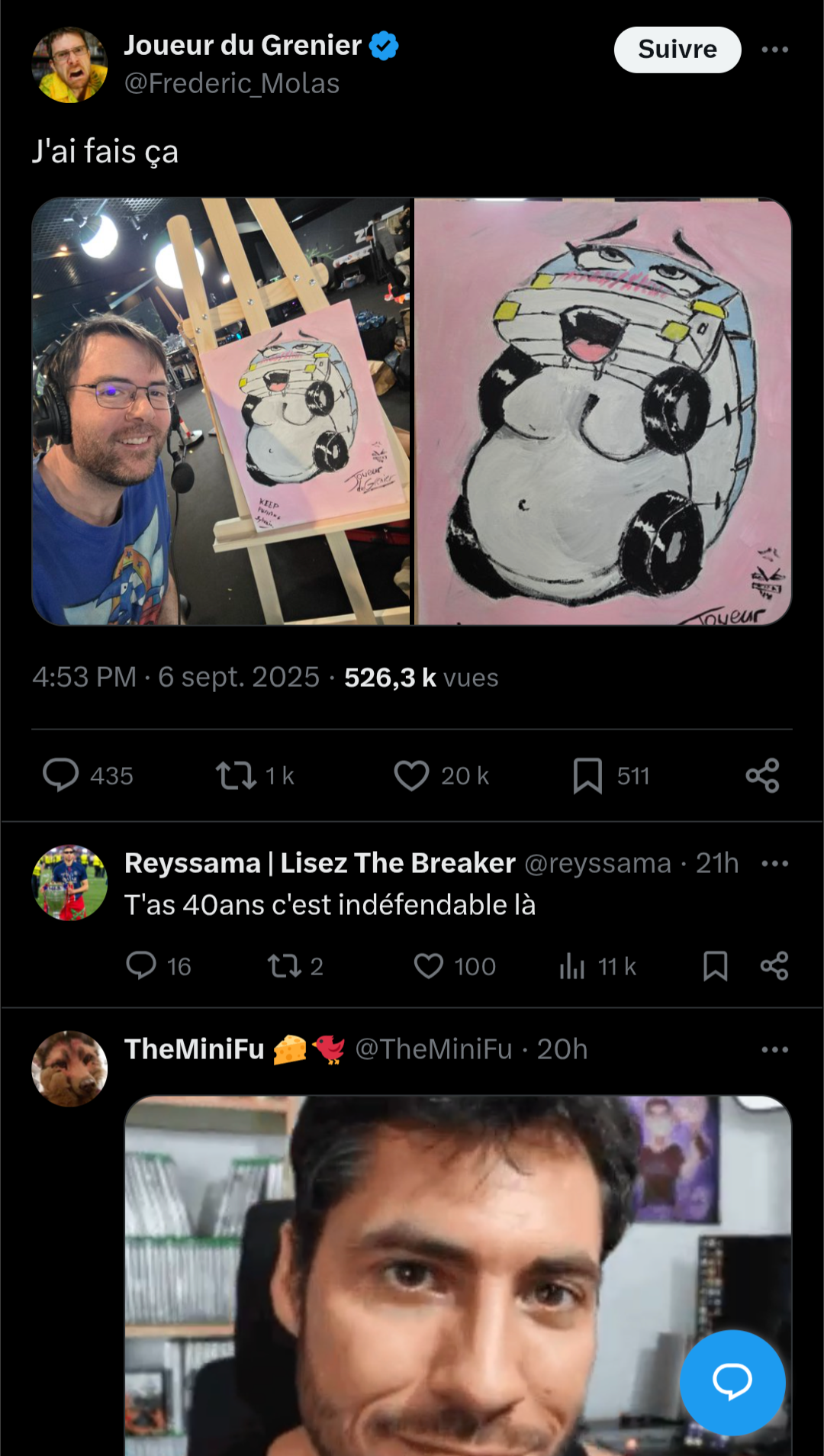
Task: Open the selfie with easel photo
Action: click(221, 412)
